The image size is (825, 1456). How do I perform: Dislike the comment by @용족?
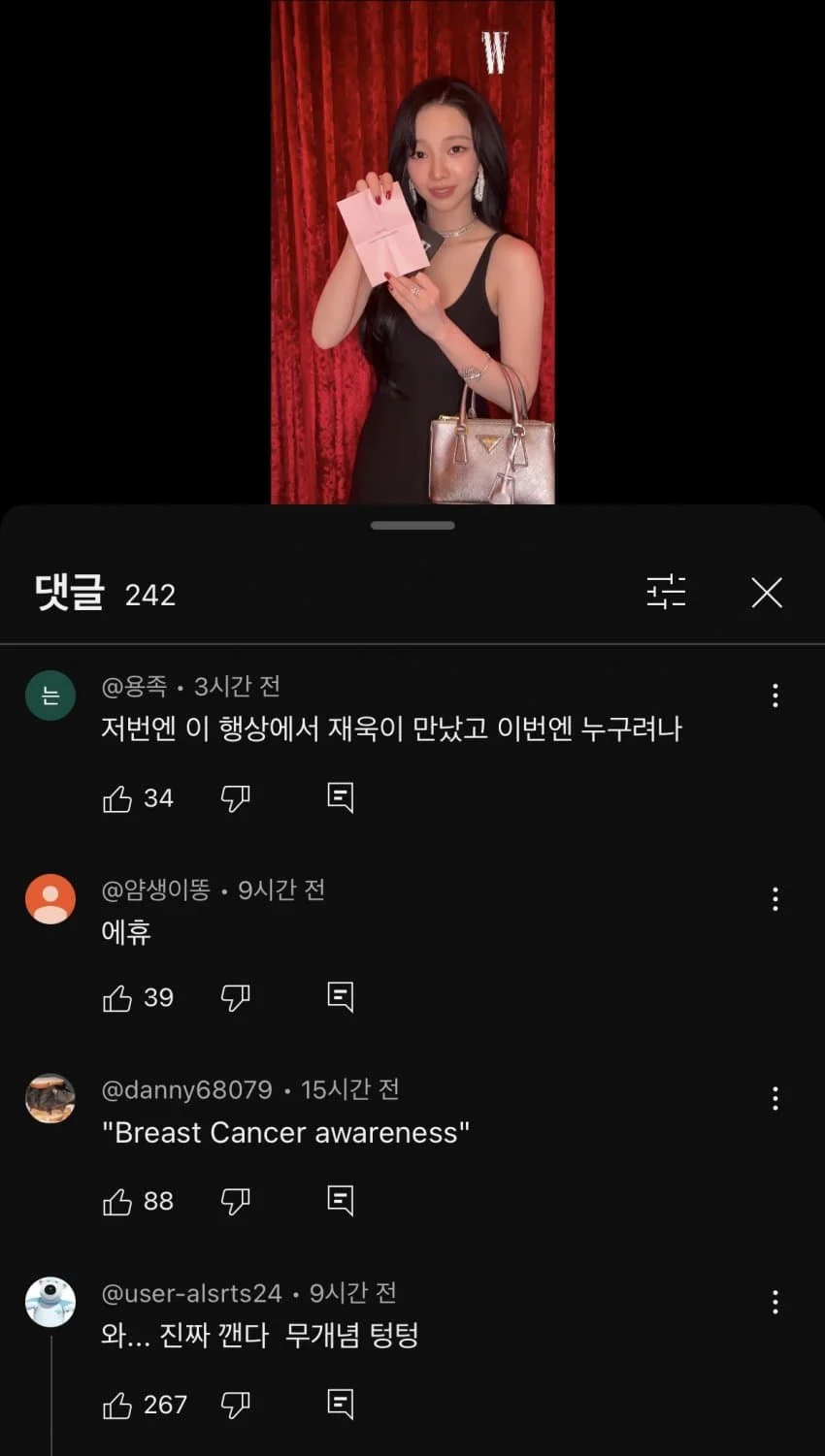tap(235, 798)
